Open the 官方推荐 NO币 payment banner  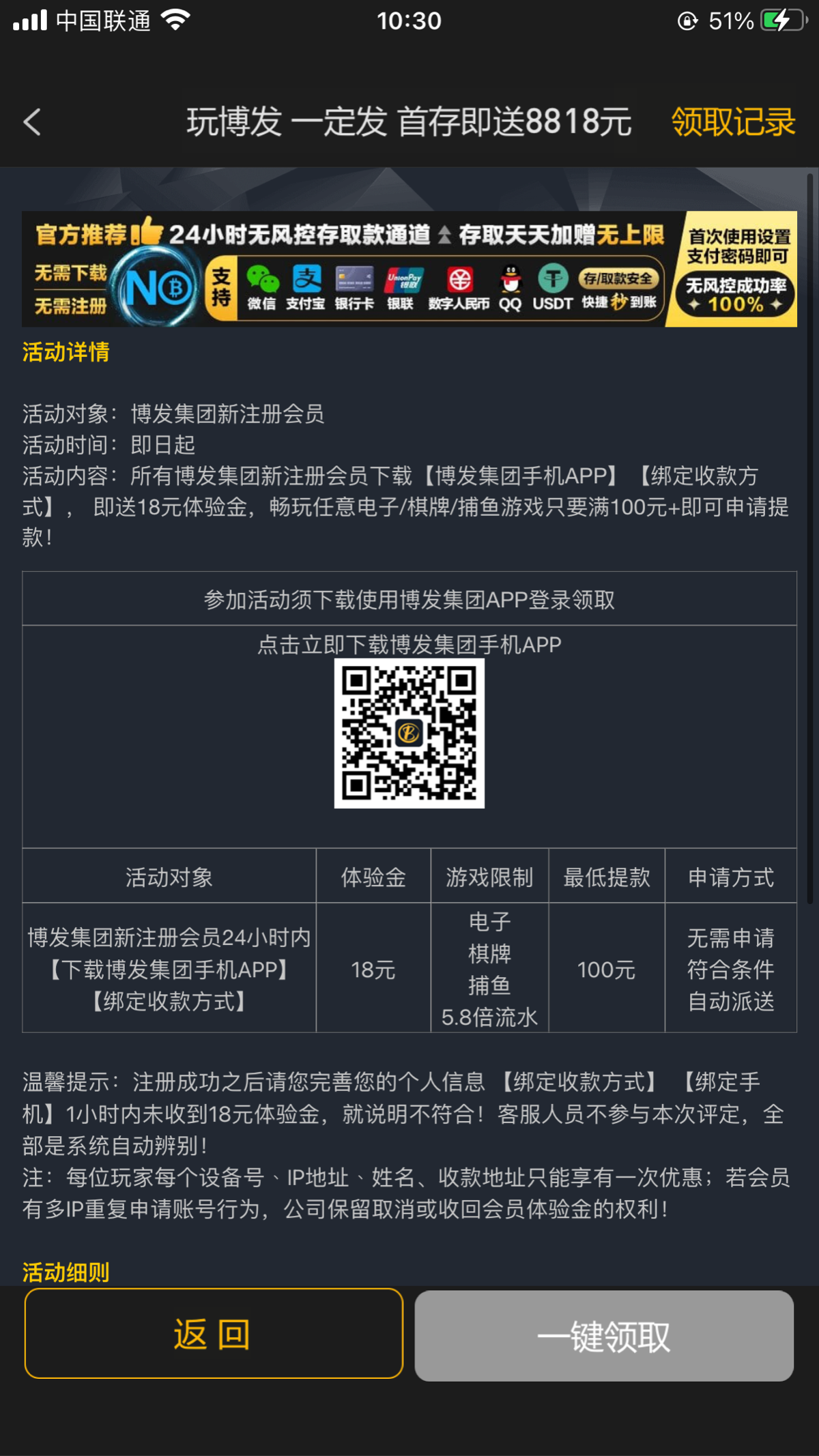point(409,269)
